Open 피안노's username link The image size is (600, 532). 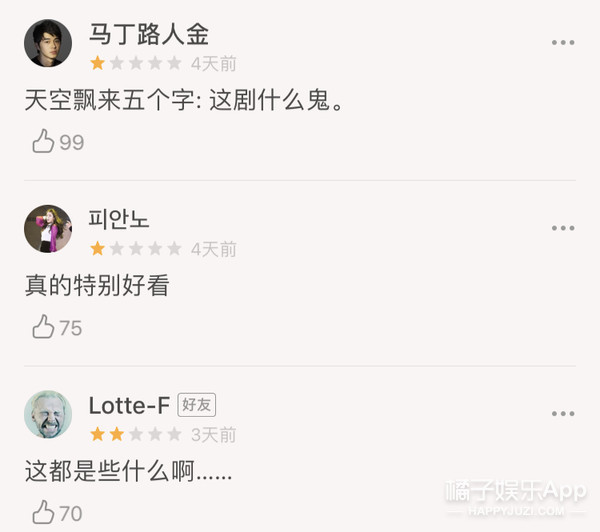[x=119, y=220]
